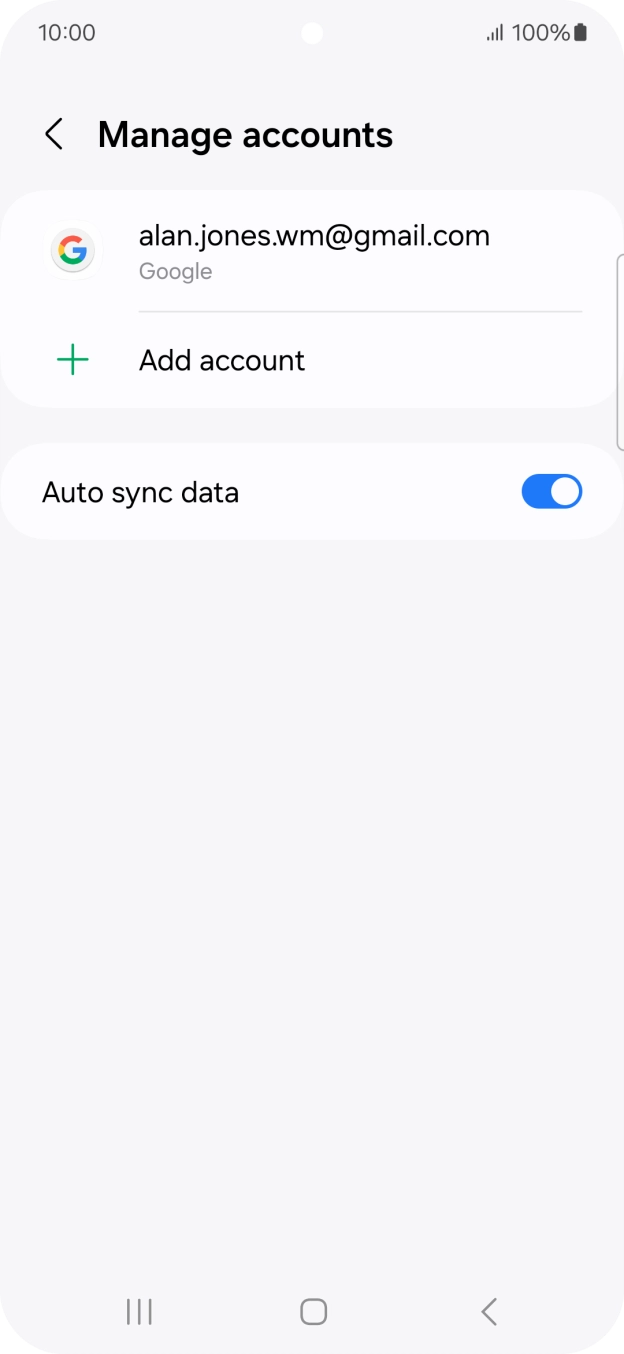The image size is (624, 1354).
Task: Go back from Manage accounts
Action: [x=54, y=135]
